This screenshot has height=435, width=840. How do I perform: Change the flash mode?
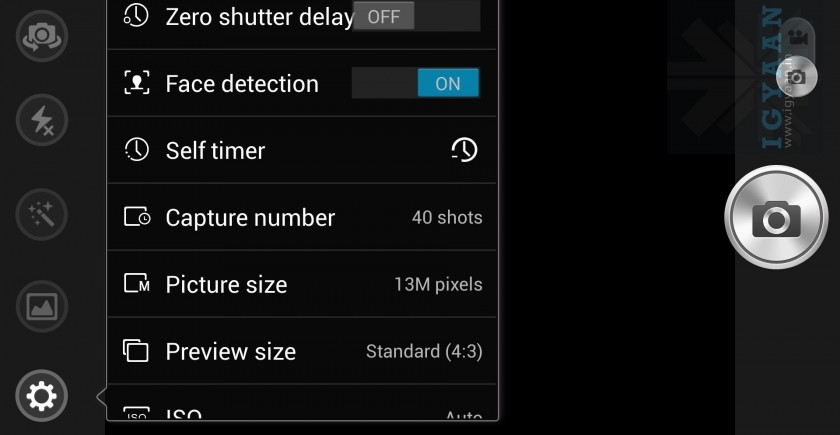coord(42,122)
